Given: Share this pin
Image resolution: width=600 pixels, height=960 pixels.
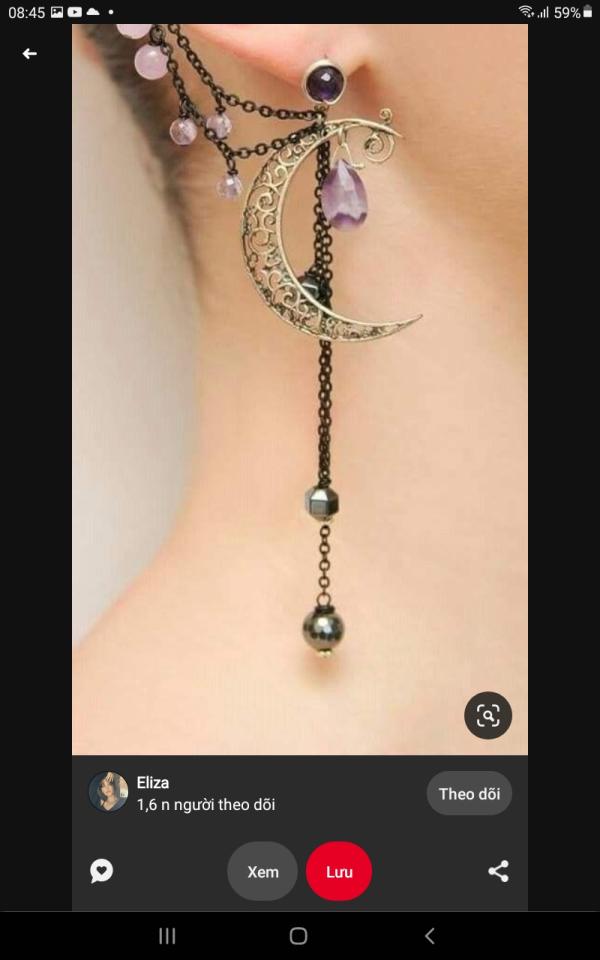Looking at the screenshot, I should pyautogui.click(x=498, y=871).
